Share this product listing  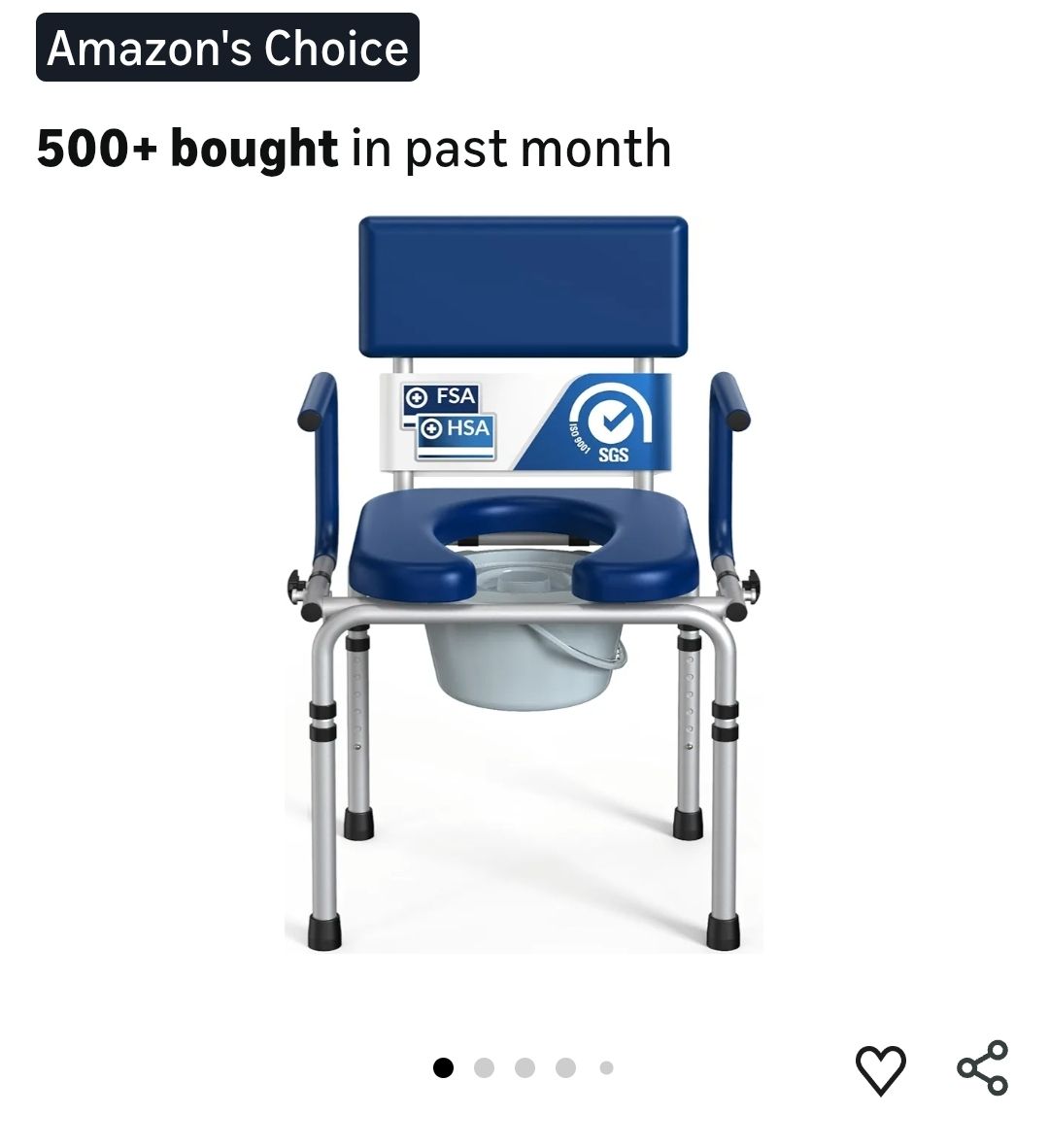[982, 1068]
